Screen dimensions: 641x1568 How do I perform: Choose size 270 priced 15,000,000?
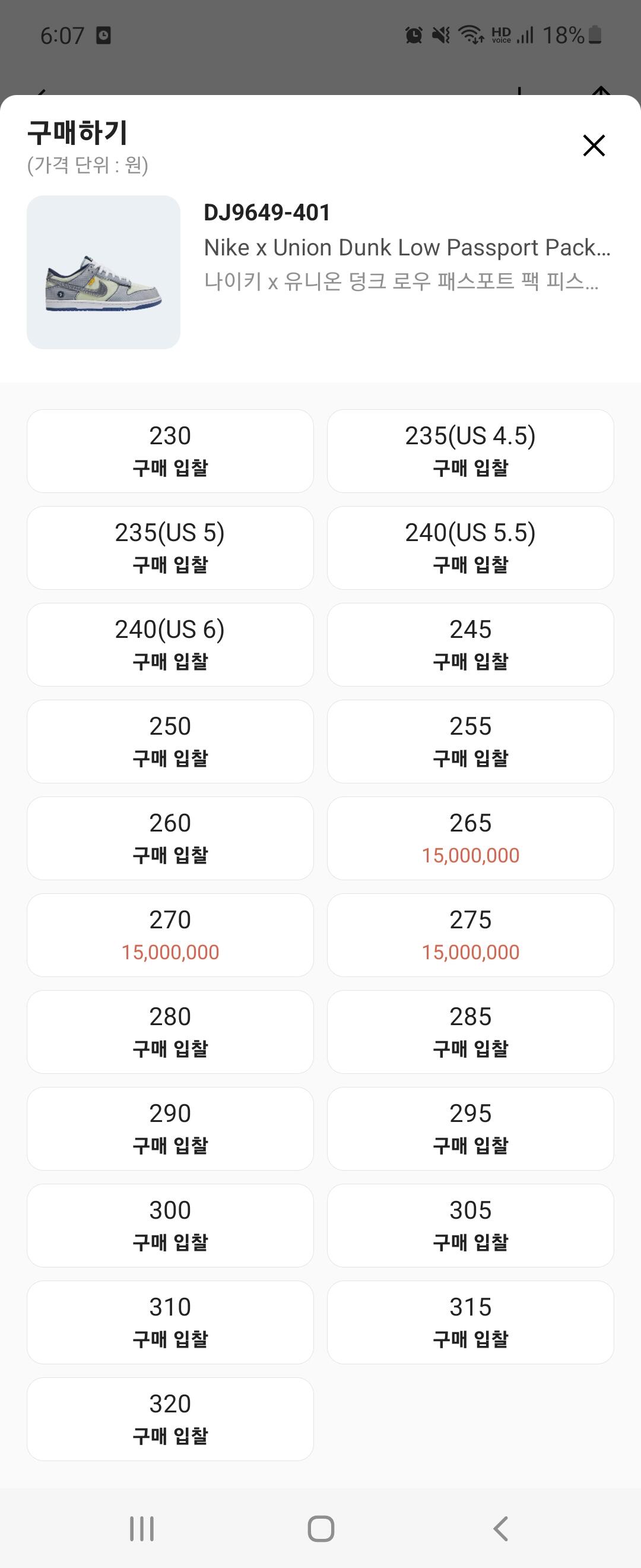coord(170,935)
